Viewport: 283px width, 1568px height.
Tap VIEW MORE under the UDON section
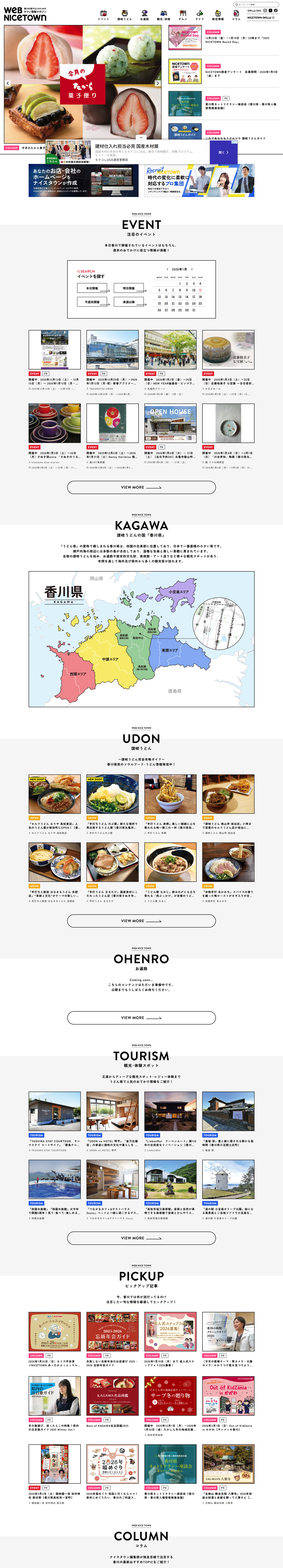141,920
